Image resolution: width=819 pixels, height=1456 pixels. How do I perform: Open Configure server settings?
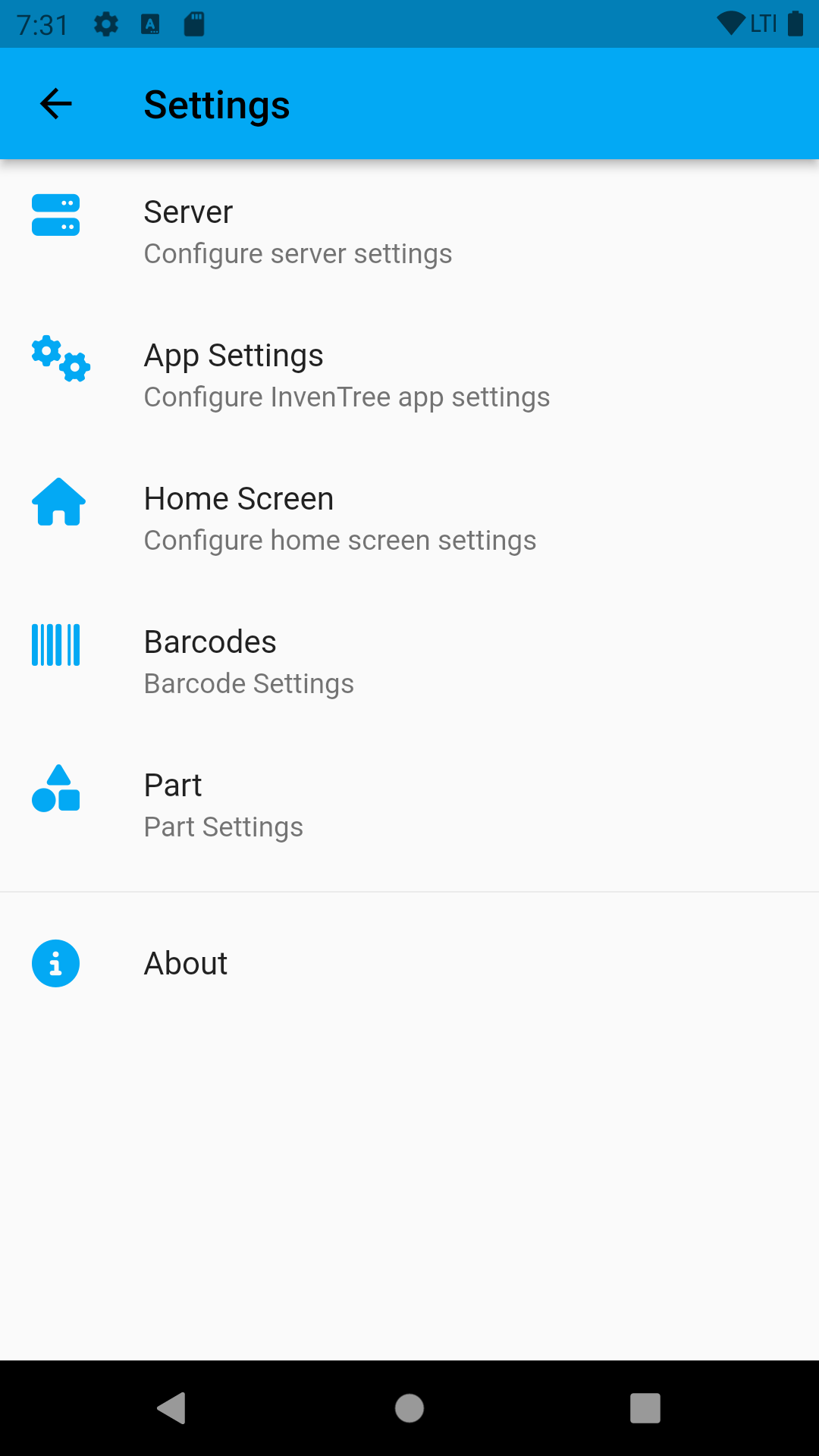(298, 253)
